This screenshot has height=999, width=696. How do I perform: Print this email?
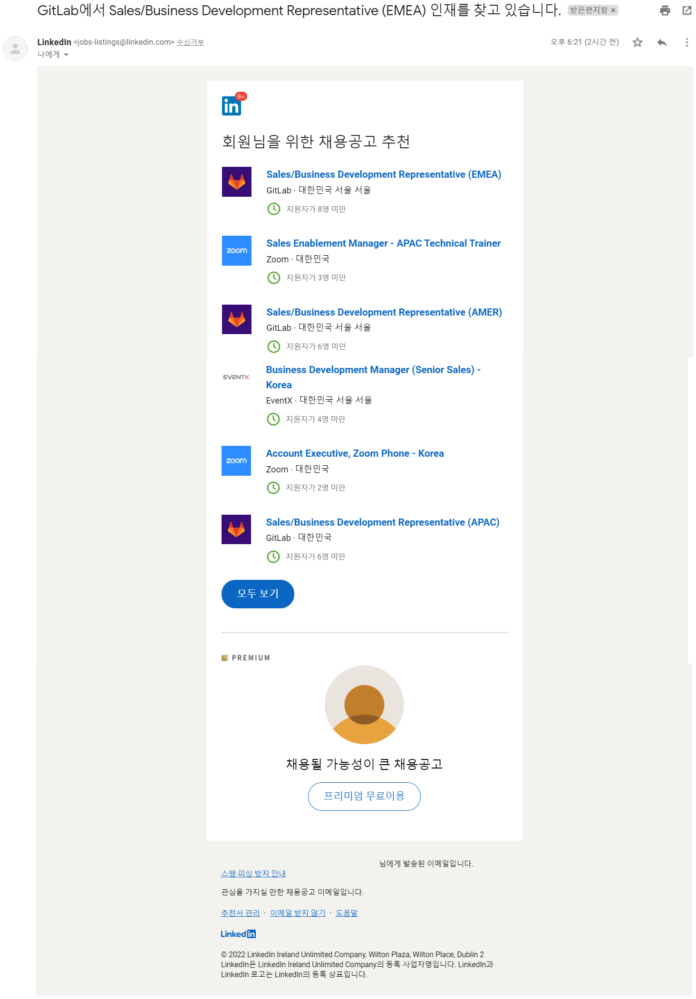(665, 10)
